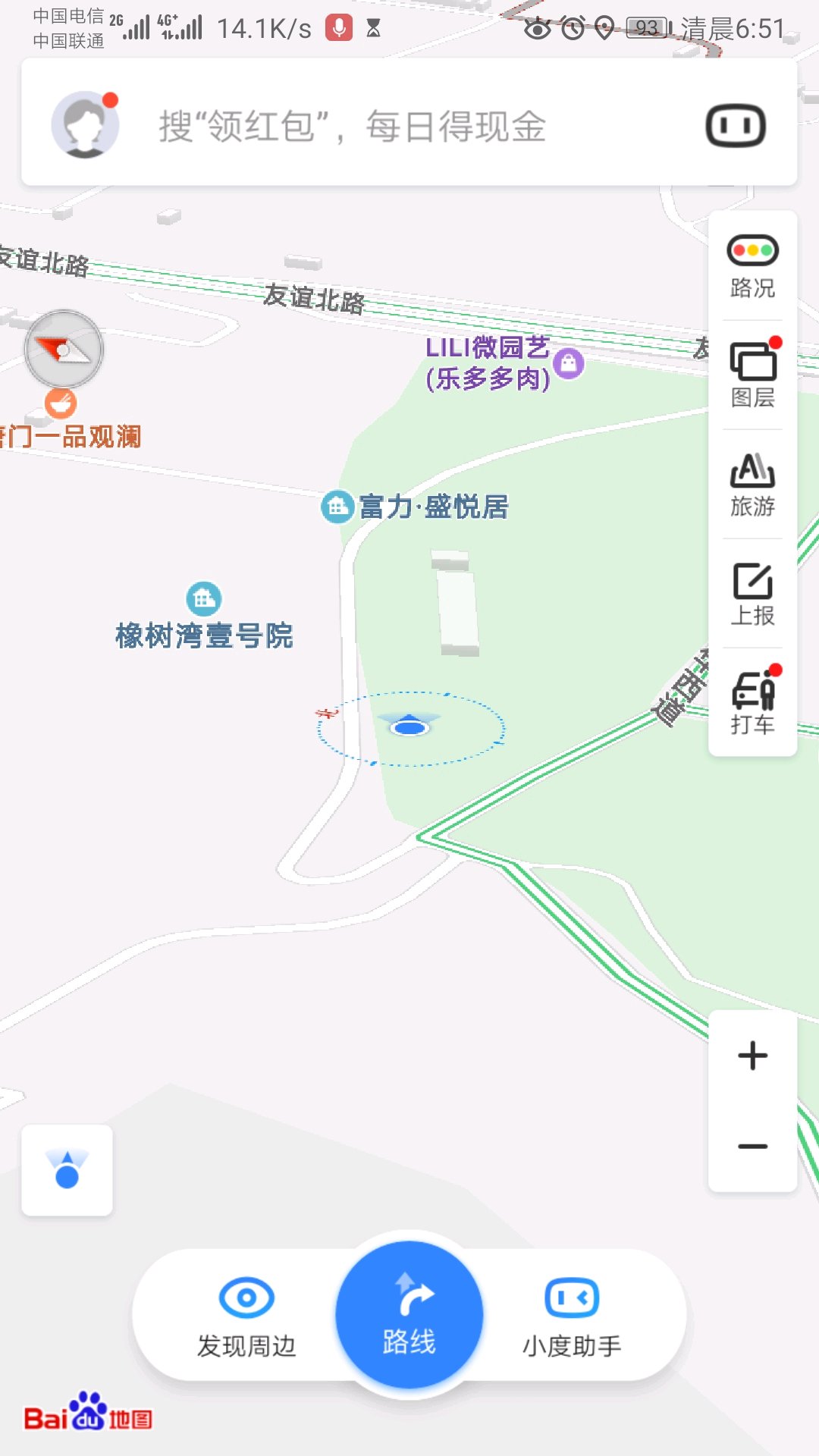
Task: Open the 图层 map layers panel
Action: [x=752, y=375]
